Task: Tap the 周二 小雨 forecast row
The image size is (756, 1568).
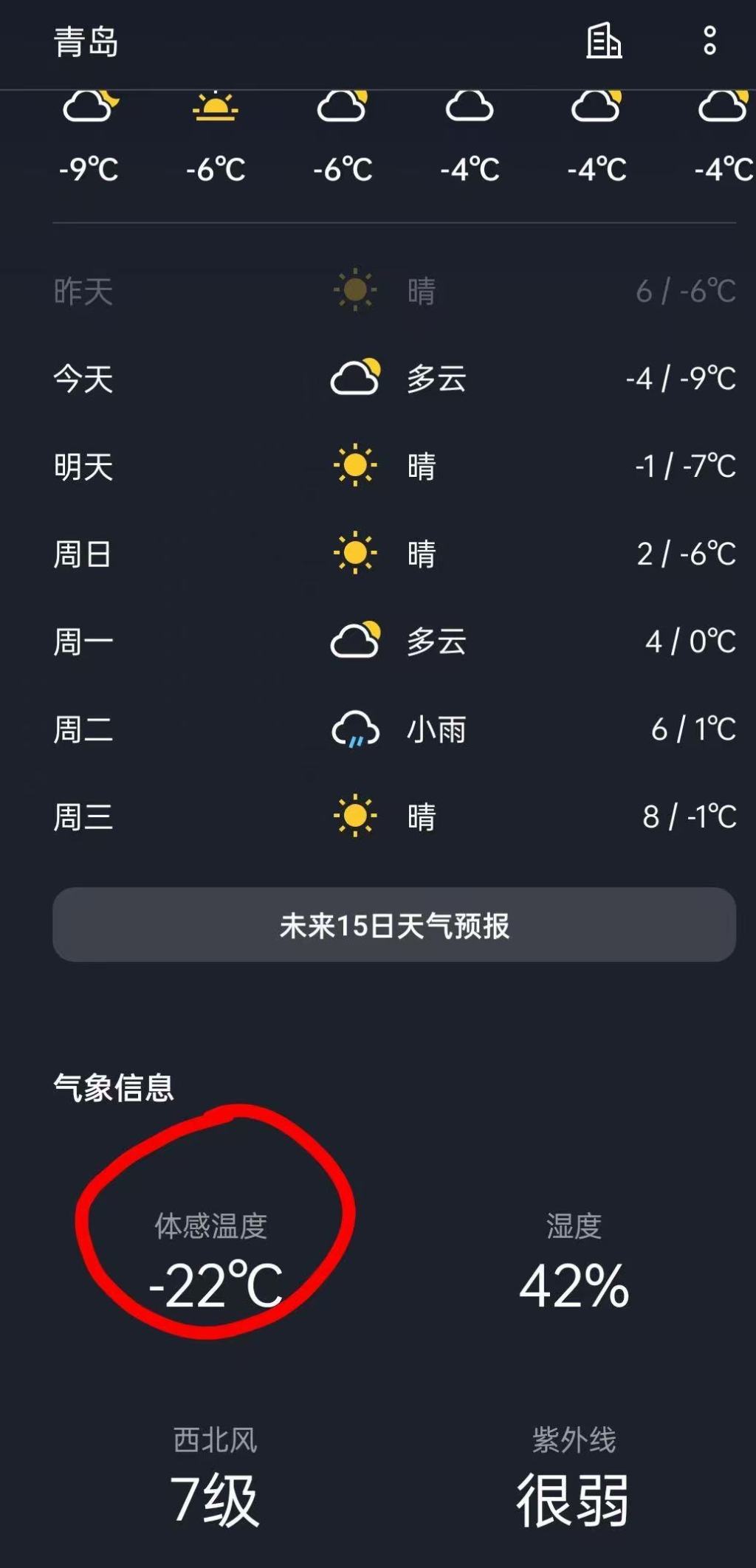Action: 394,729
